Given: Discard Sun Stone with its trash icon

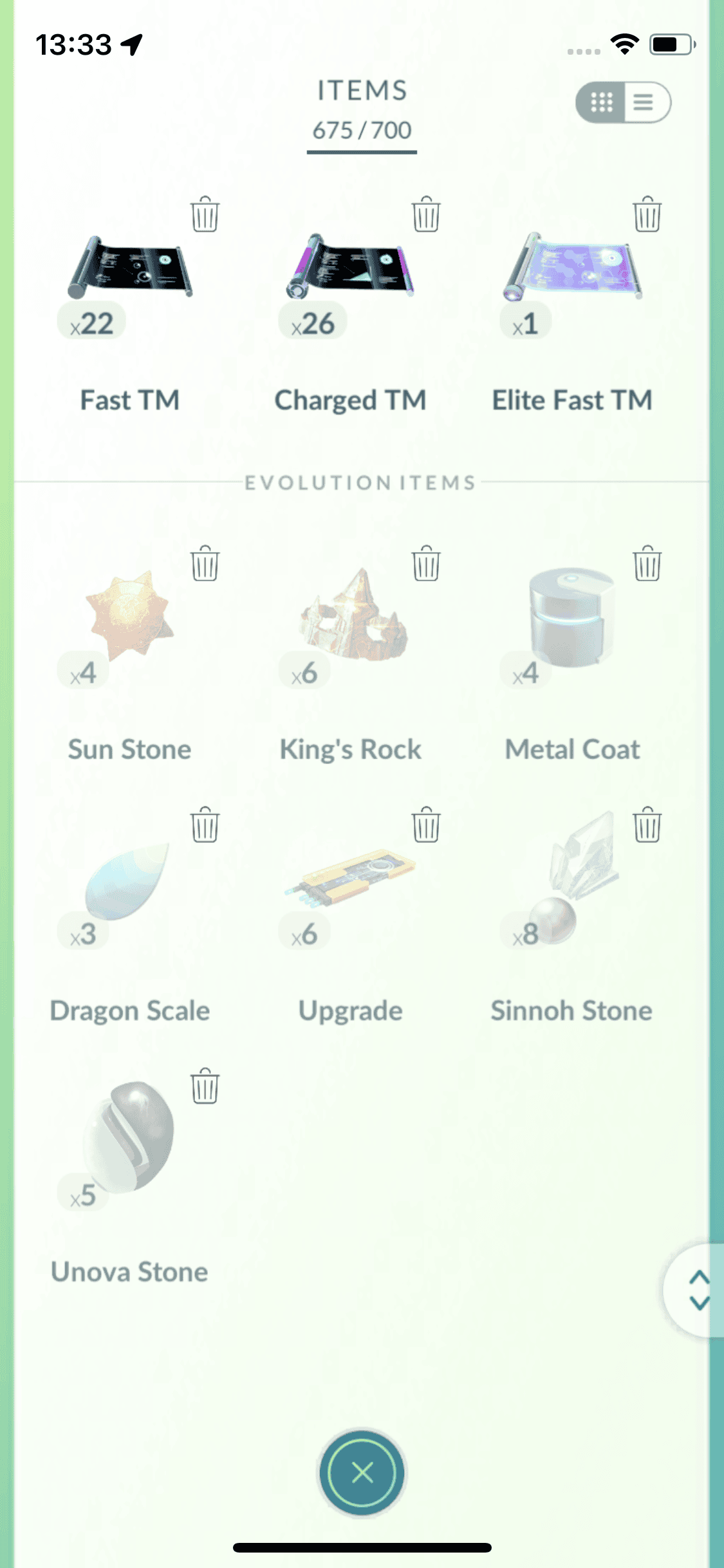Looking at the screenshot, I should [205, 564].
